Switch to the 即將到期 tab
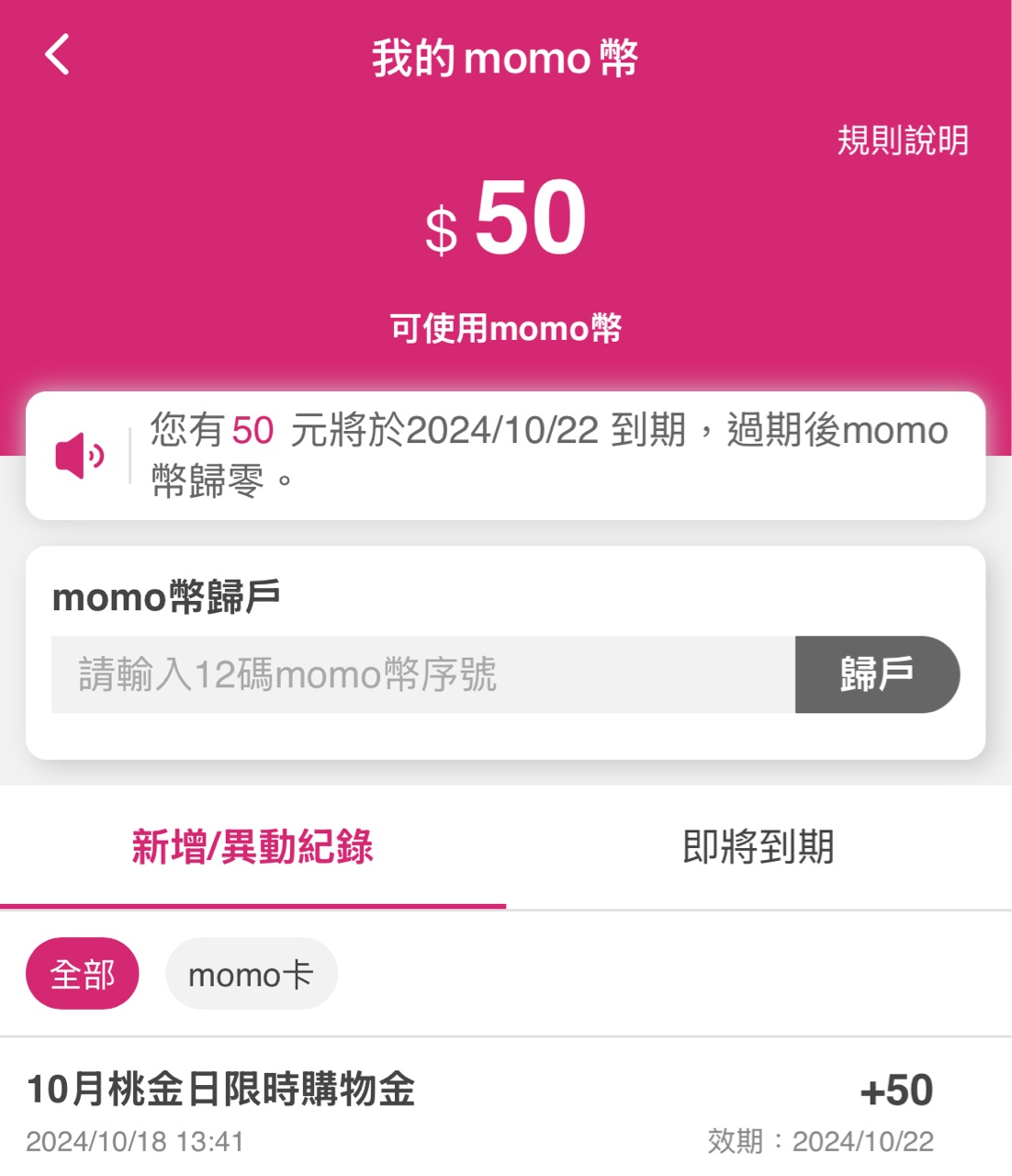Screen dimensions: 1012x1176 click(758, 846)
